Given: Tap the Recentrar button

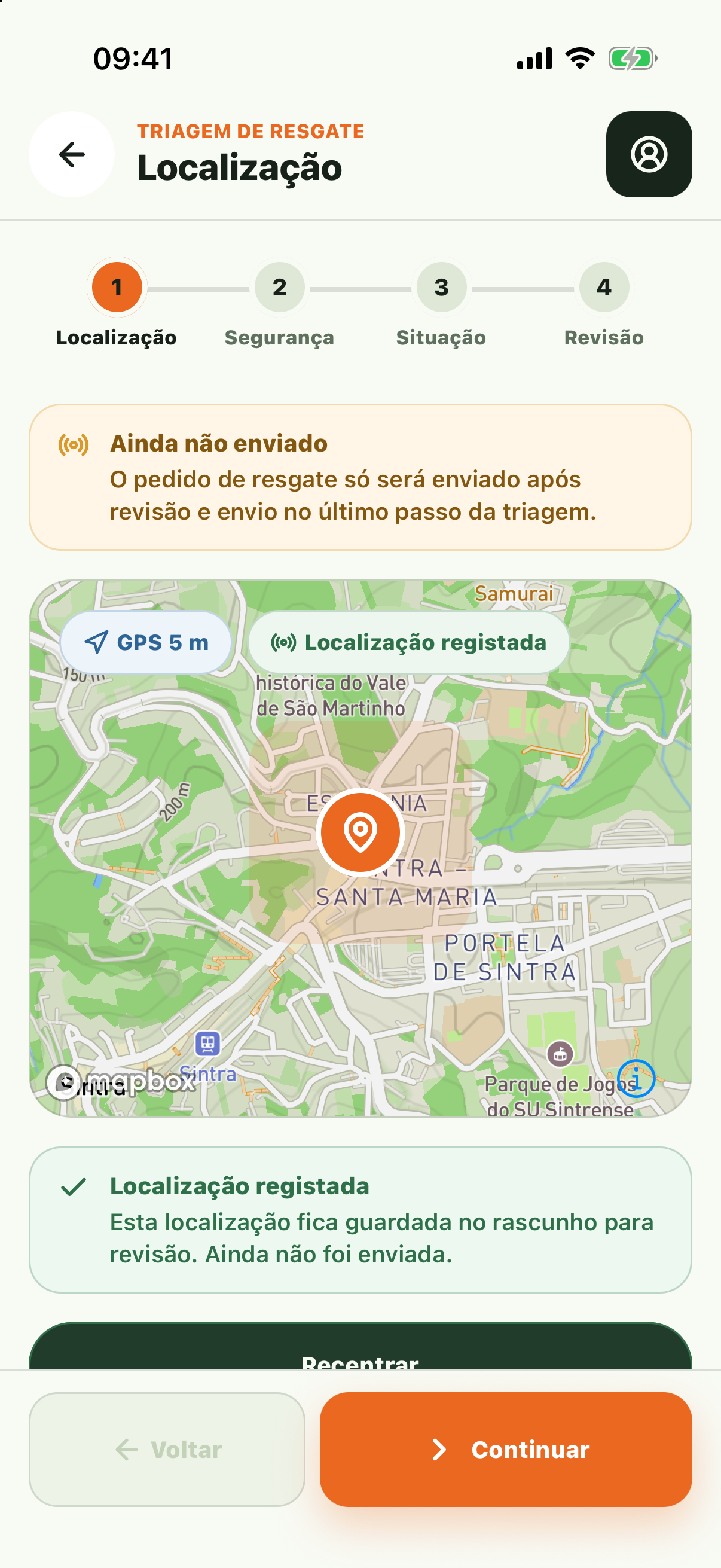Looking at the screenshot, I should click(x=360, y=1347).
